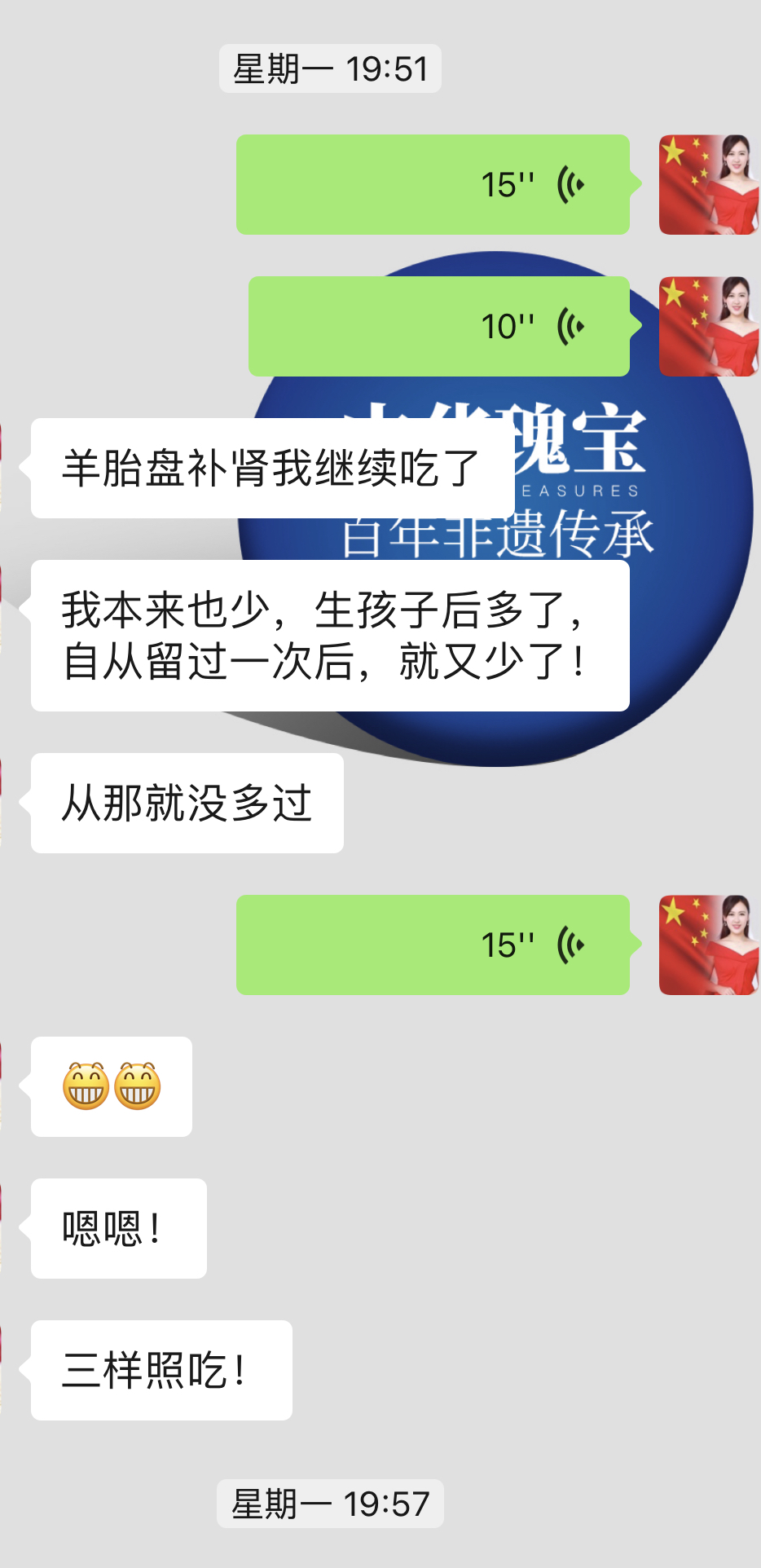Open sender's avatar beside the 10'' voice message
The image size is (761, 1568).
pyautogui.click(x=708, y=326)
